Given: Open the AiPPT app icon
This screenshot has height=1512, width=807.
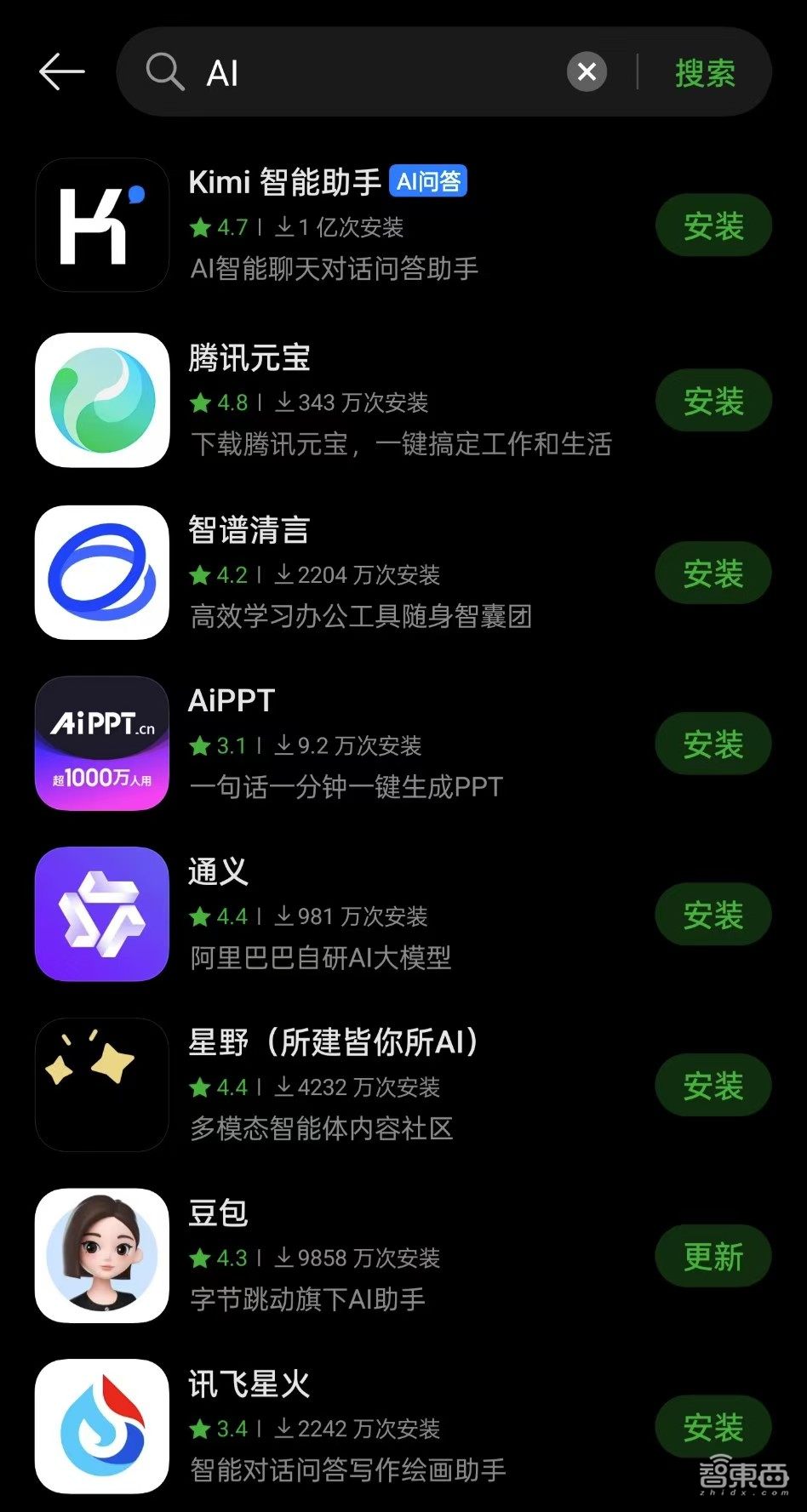Looking at the screenshot, I should tap(101, 743).
